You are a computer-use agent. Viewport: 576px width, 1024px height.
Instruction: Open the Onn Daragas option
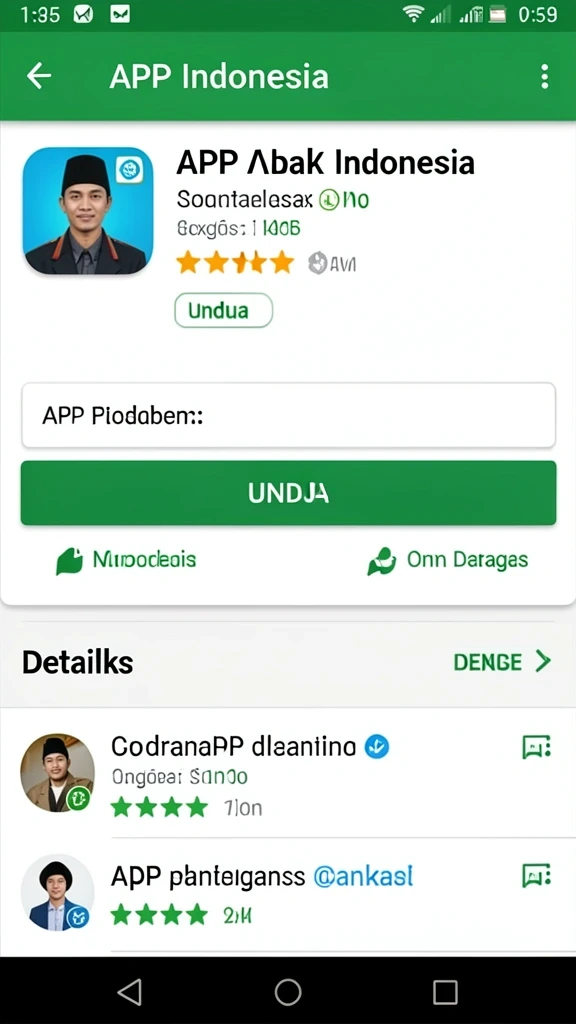click(x=447, y=560)
